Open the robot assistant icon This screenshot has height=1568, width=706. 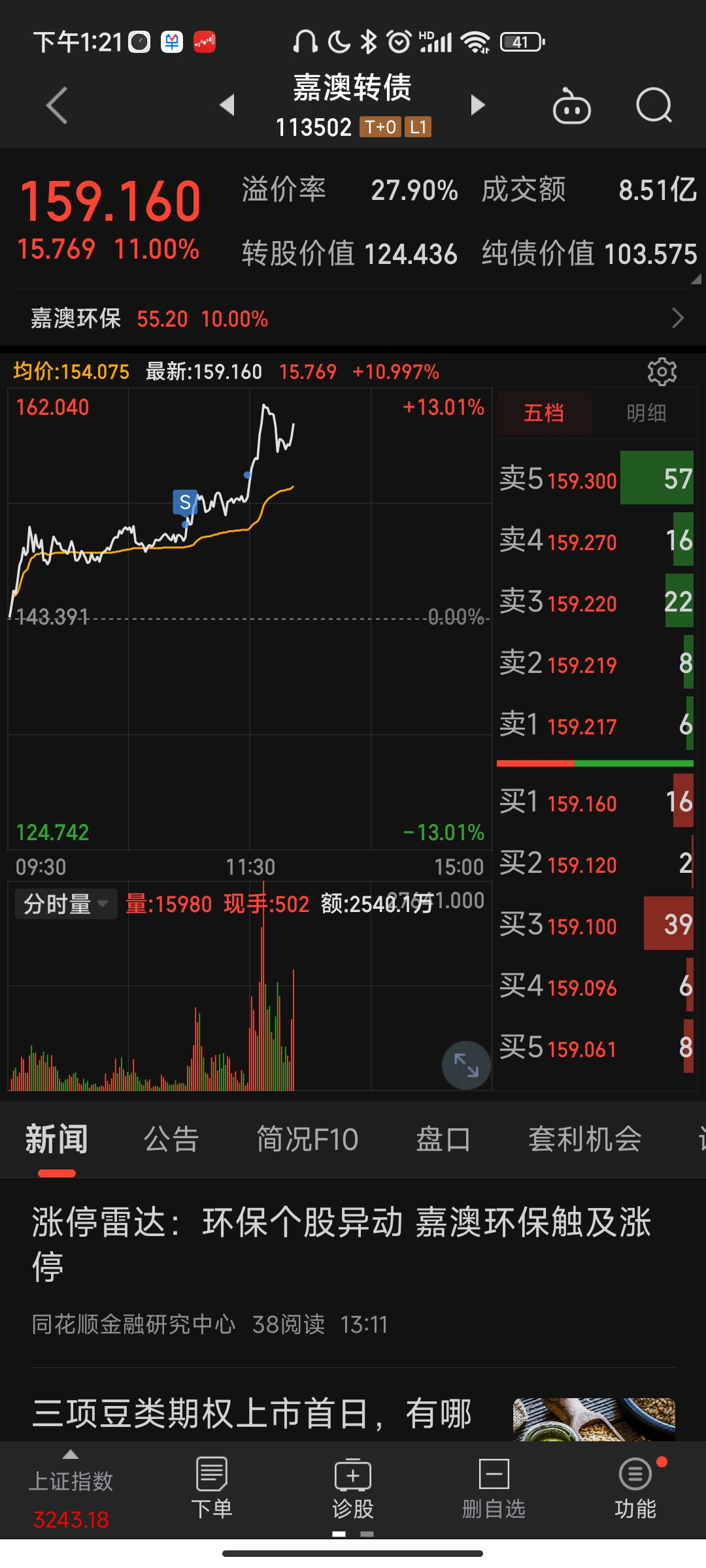click(x=571, y=106)
